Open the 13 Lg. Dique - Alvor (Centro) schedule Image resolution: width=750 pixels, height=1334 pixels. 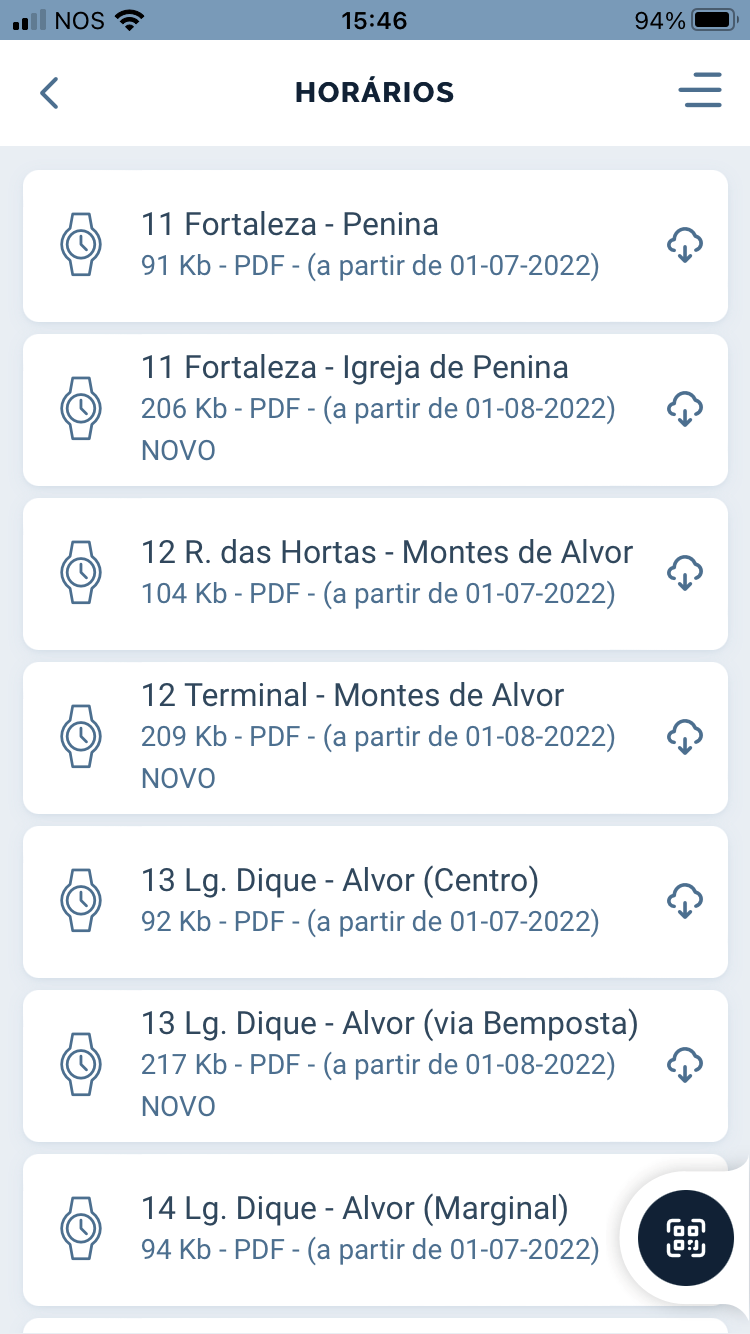click(375, 902)
